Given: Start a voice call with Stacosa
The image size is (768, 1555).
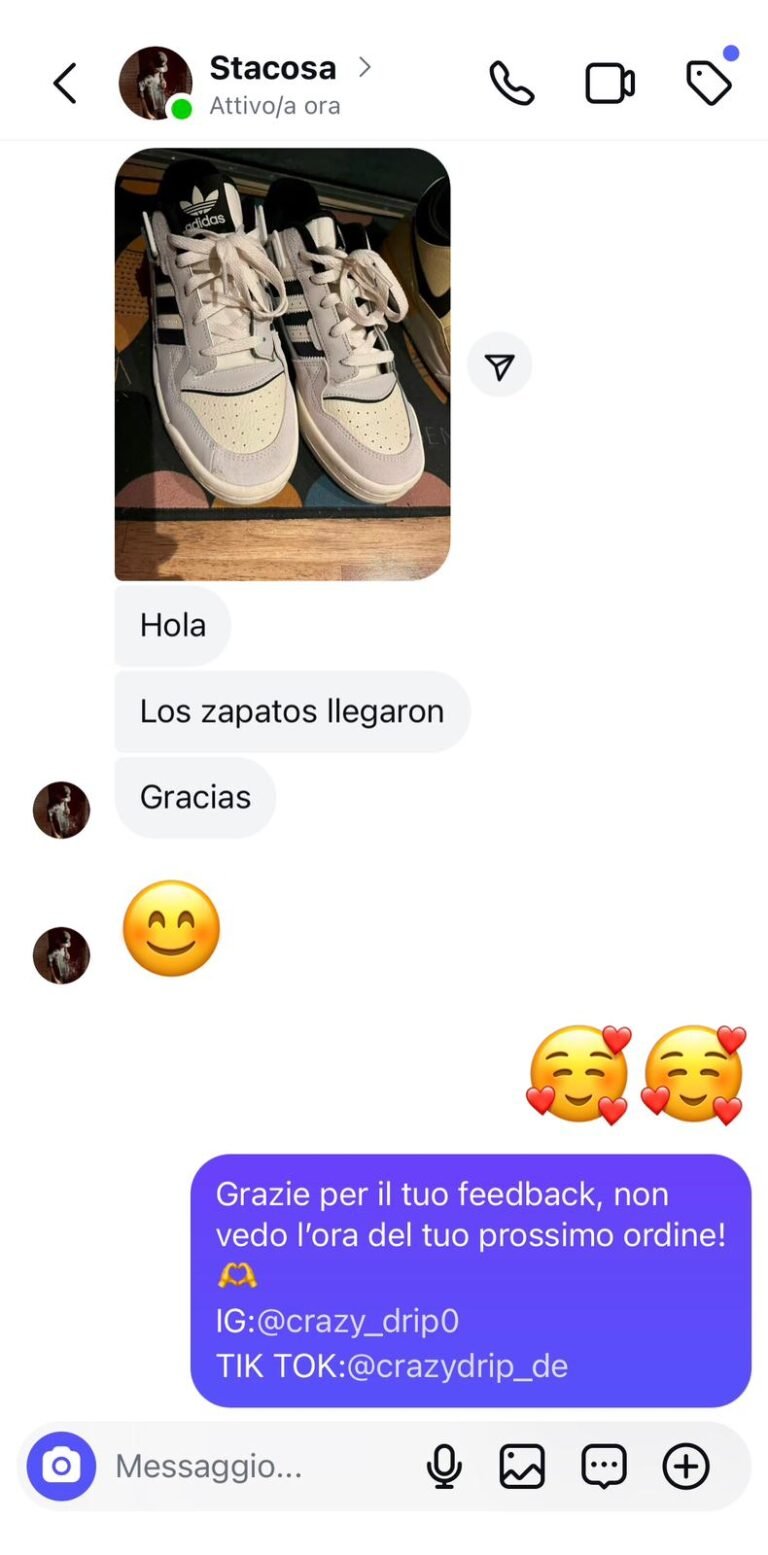Looking at the screenshot, I should pyautogui.click(x=511, y=83).
